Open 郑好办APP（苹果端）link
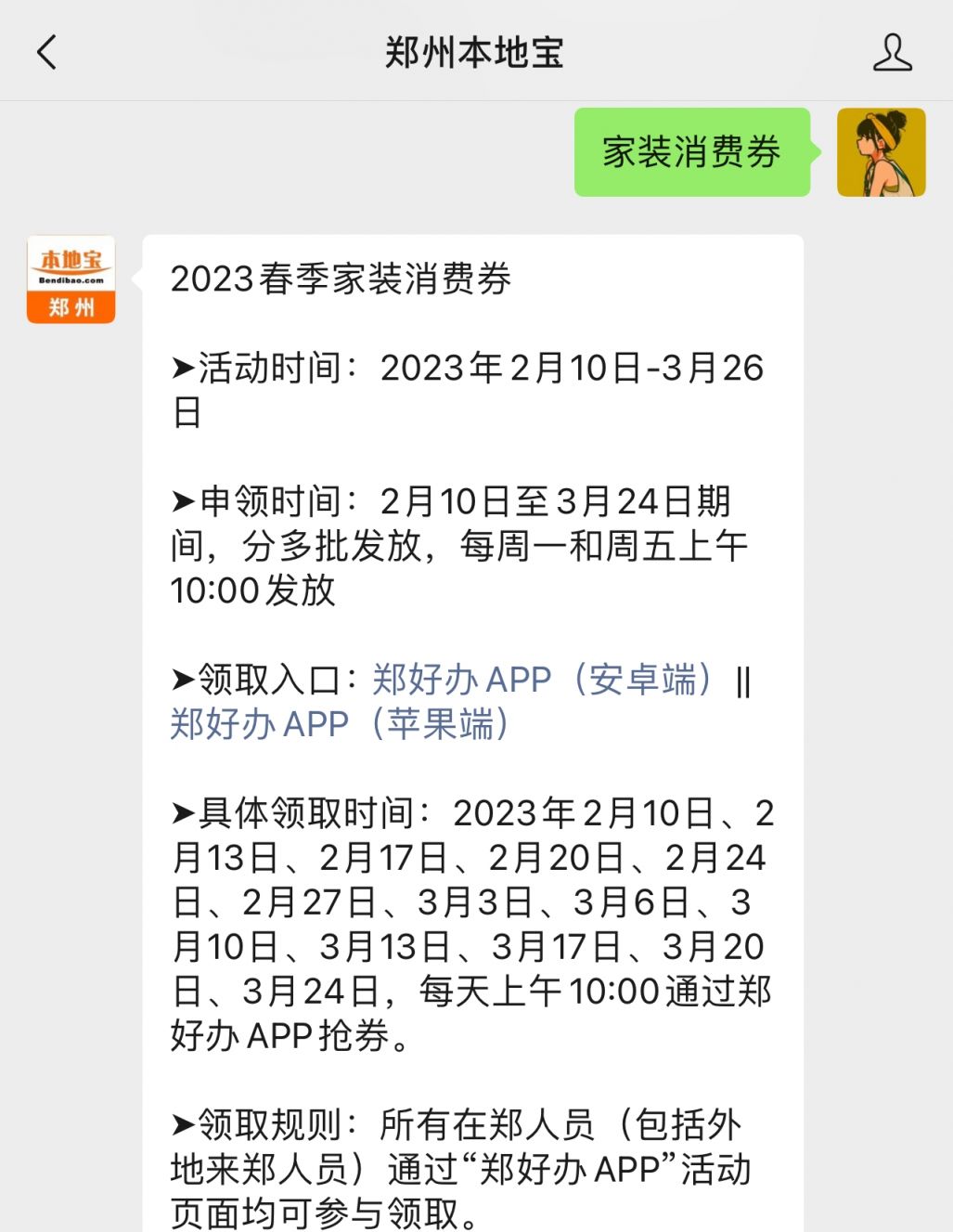 (x=341, y=724)
